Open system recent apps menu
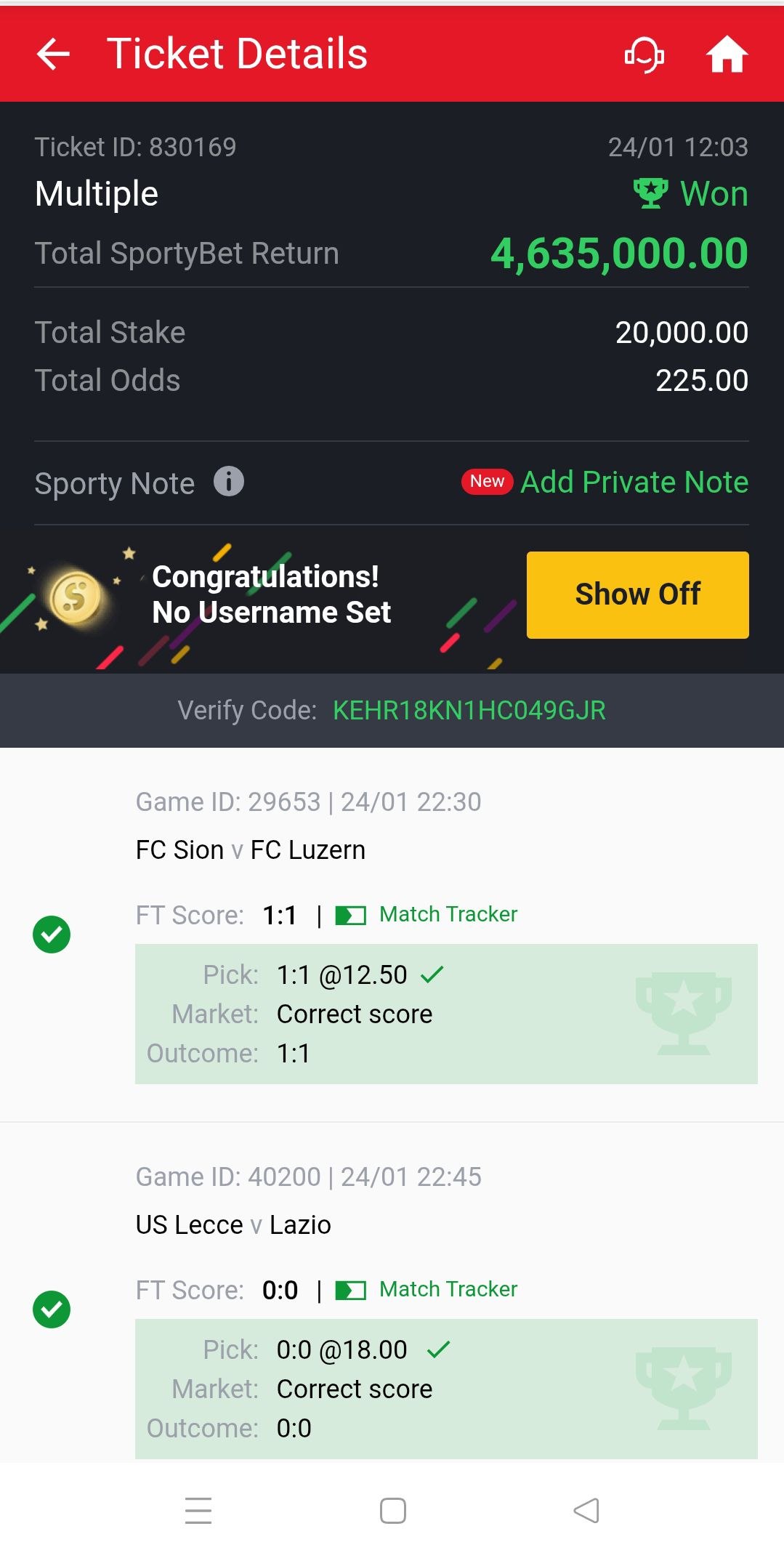Image resolution: width=784 pixels, height=1558 pixels. 198,1510
